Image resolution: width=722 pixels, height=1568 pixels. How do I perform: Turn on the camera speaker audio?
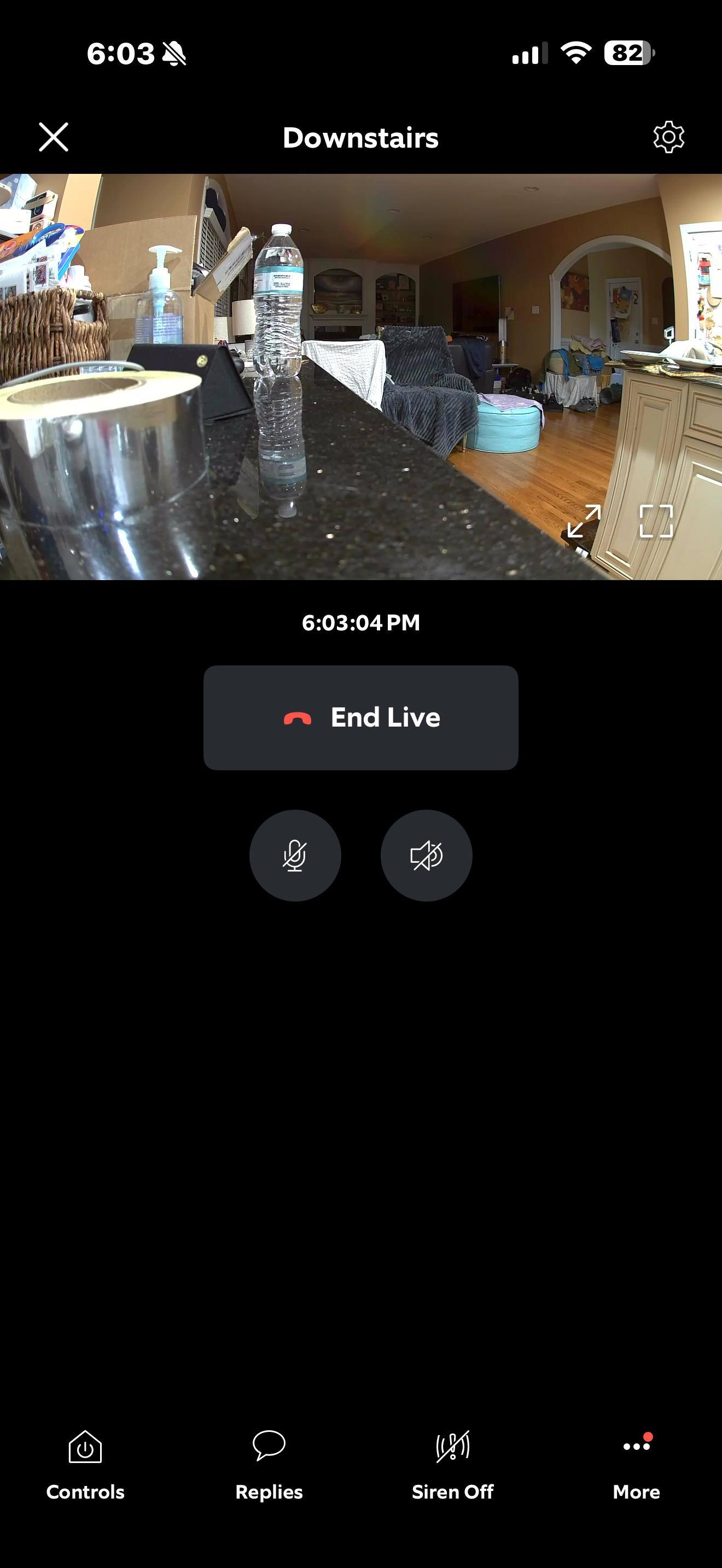click(x=426, y=855)
